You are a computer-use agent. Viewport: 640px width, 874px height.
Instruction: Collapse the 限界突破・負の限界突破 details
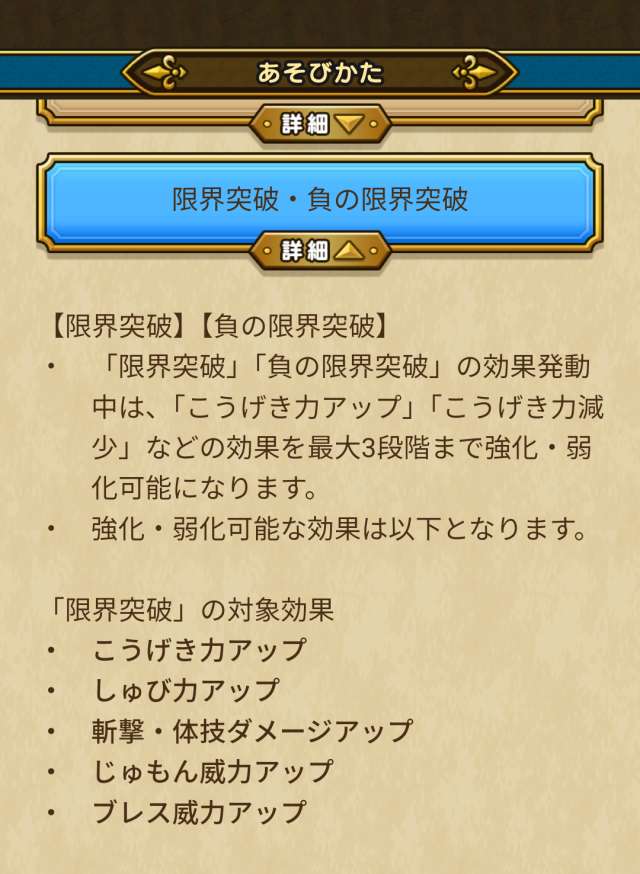coord(319,250)
